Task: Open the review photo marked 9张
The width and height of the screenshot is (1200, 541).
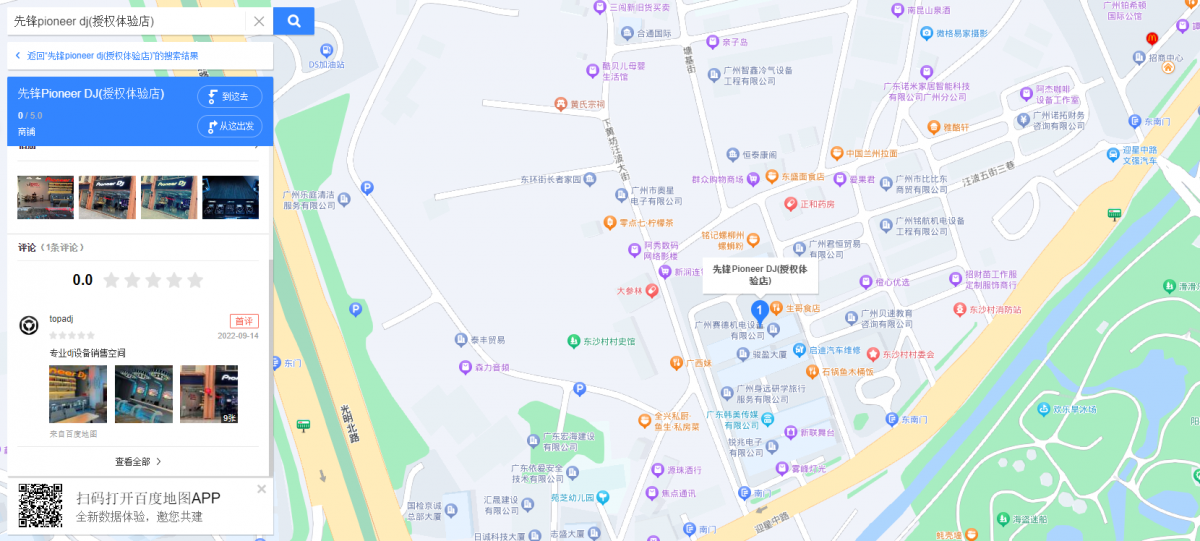Action: (x=208, y=393)
